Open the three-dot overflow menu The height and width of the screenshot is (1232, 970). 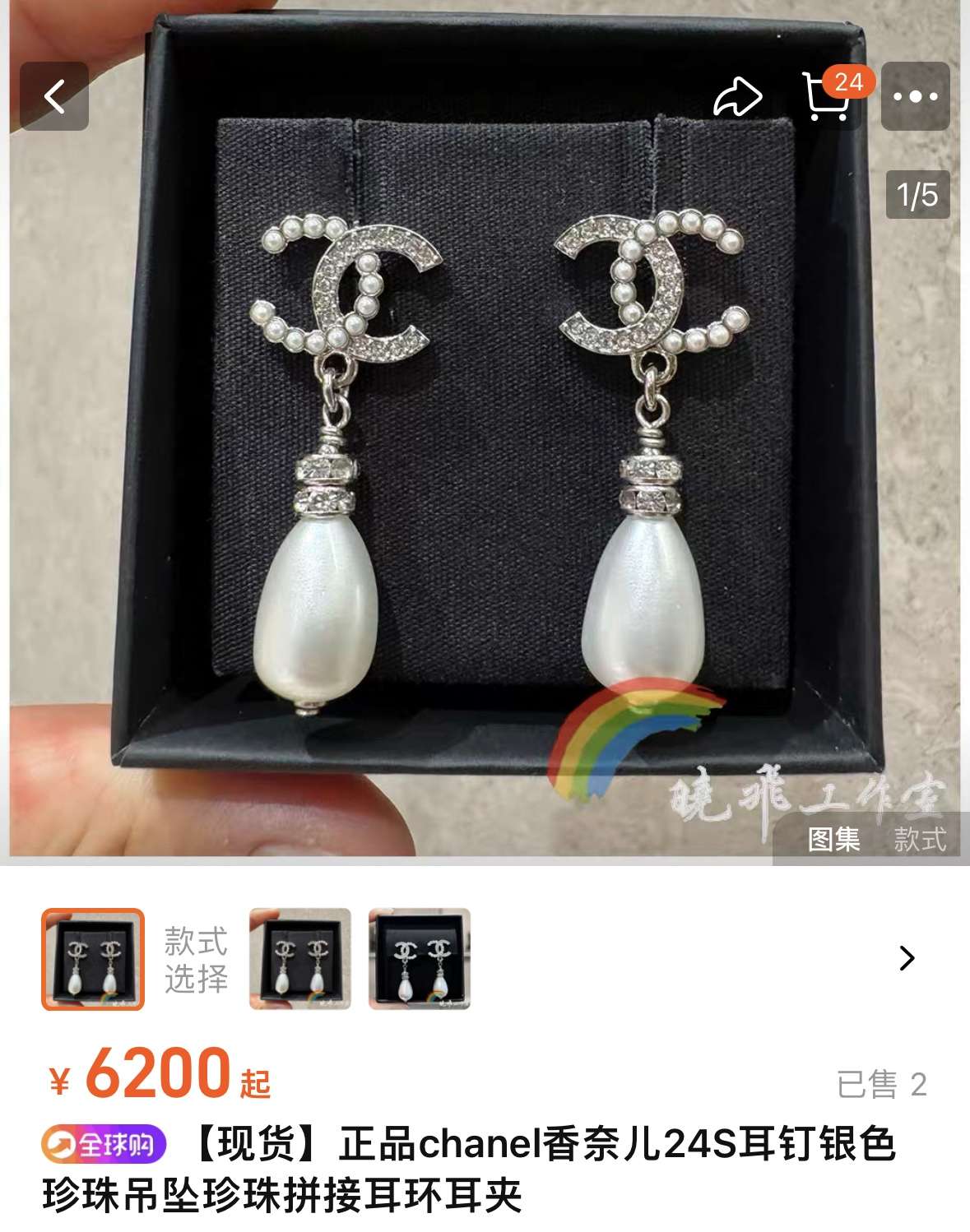[915, 97]
